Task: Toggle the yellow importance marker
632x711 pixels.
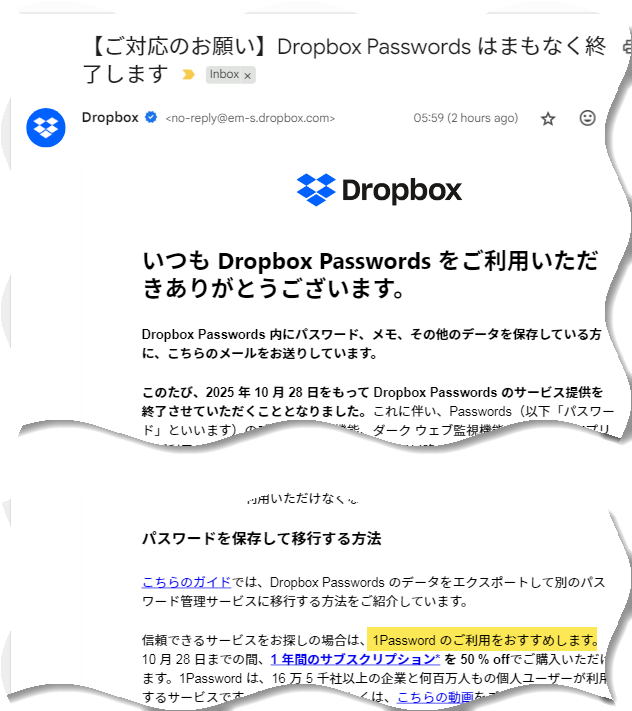Action: click(x=188, y=75)
